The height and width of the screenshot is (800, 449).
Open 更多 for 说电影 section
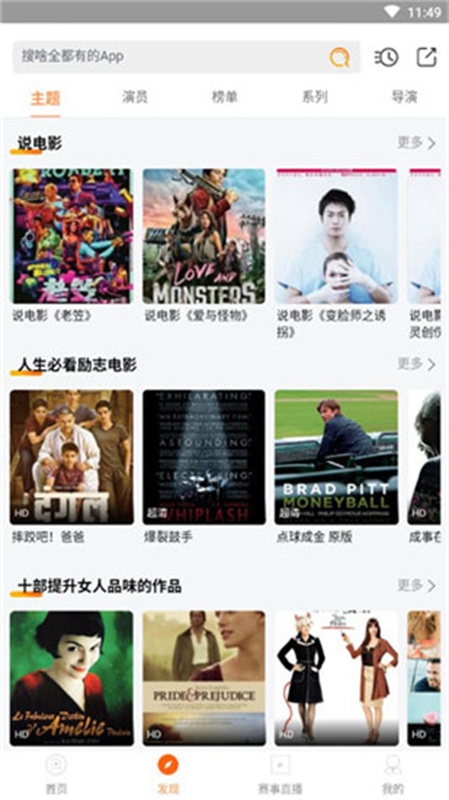pos(417,143)
